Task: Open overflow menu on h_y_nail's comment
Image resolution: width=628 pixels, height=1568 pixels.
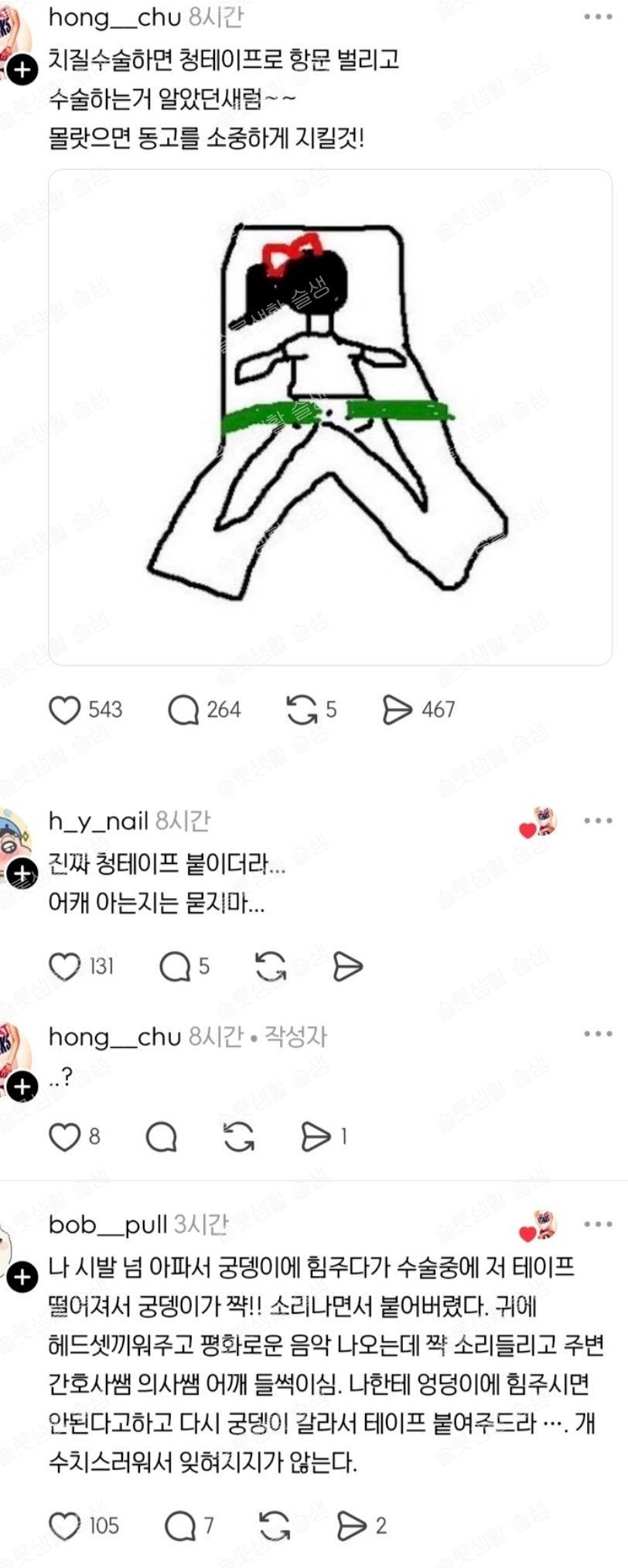Action: tap(598, 821)
